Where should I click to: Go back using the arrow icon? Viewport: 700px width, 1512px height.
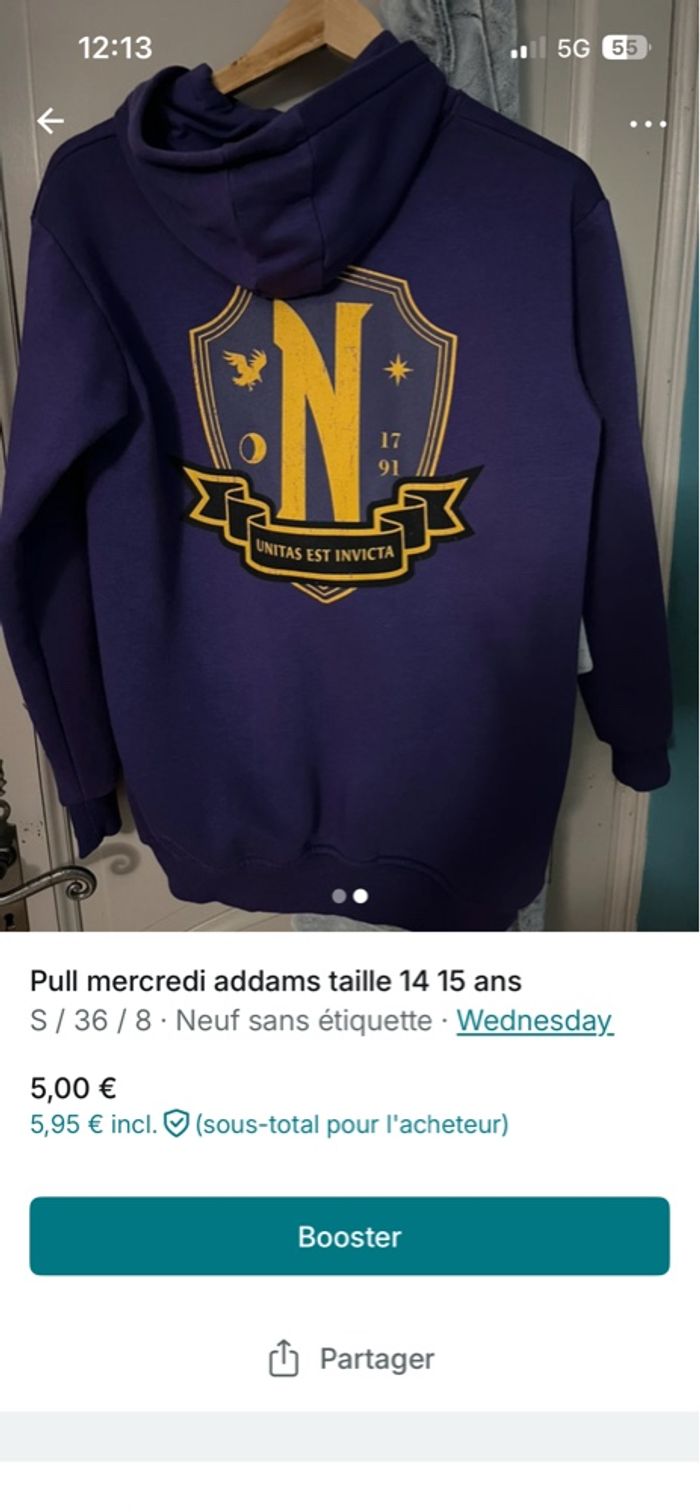tap(50, 121)
